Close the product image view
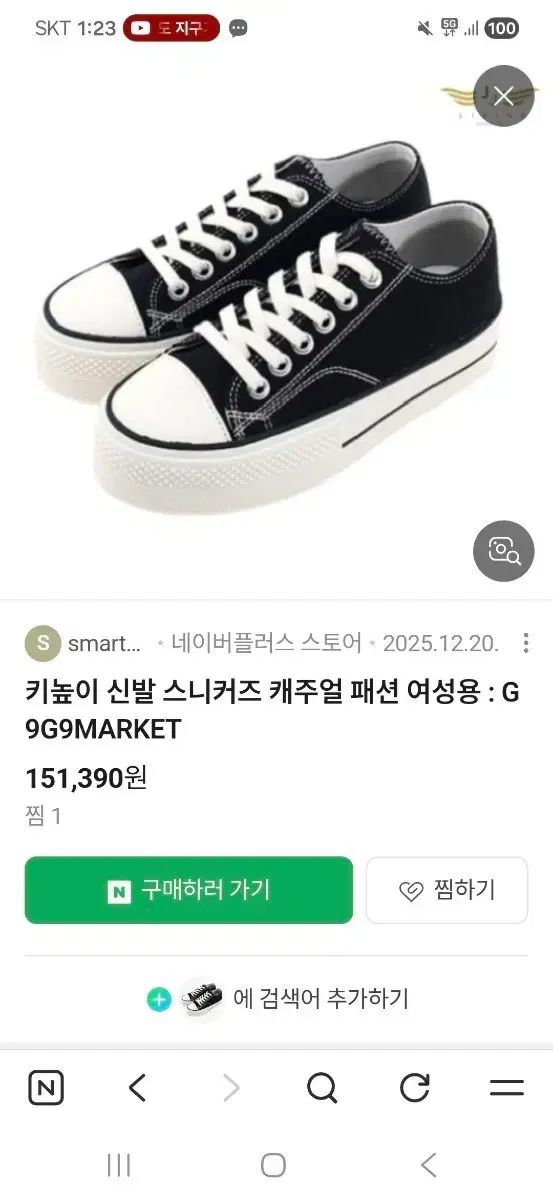Screen dimensions: 553x1200 tap(504, 96)
